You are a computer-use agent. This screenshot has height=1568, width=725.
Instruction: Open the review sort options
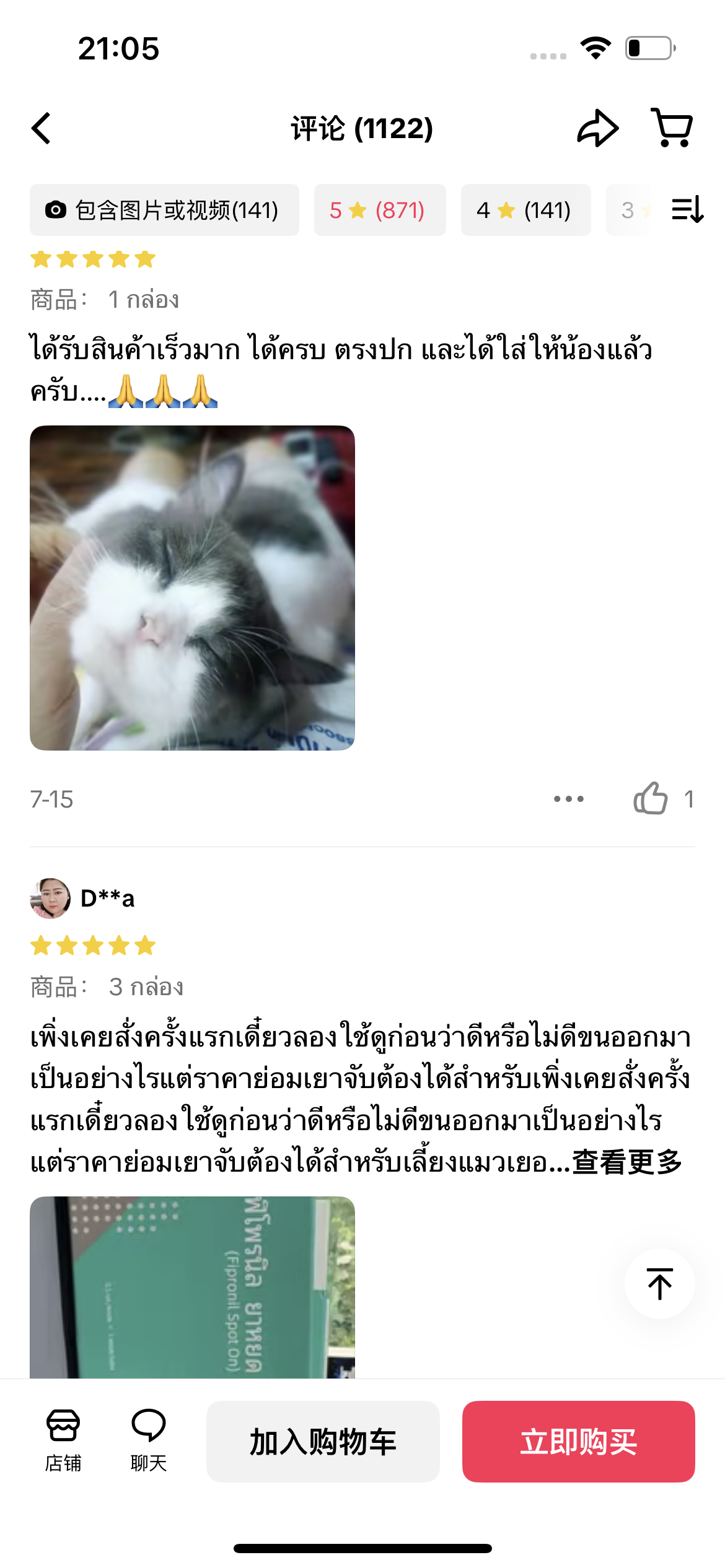[x=687, y=210]
